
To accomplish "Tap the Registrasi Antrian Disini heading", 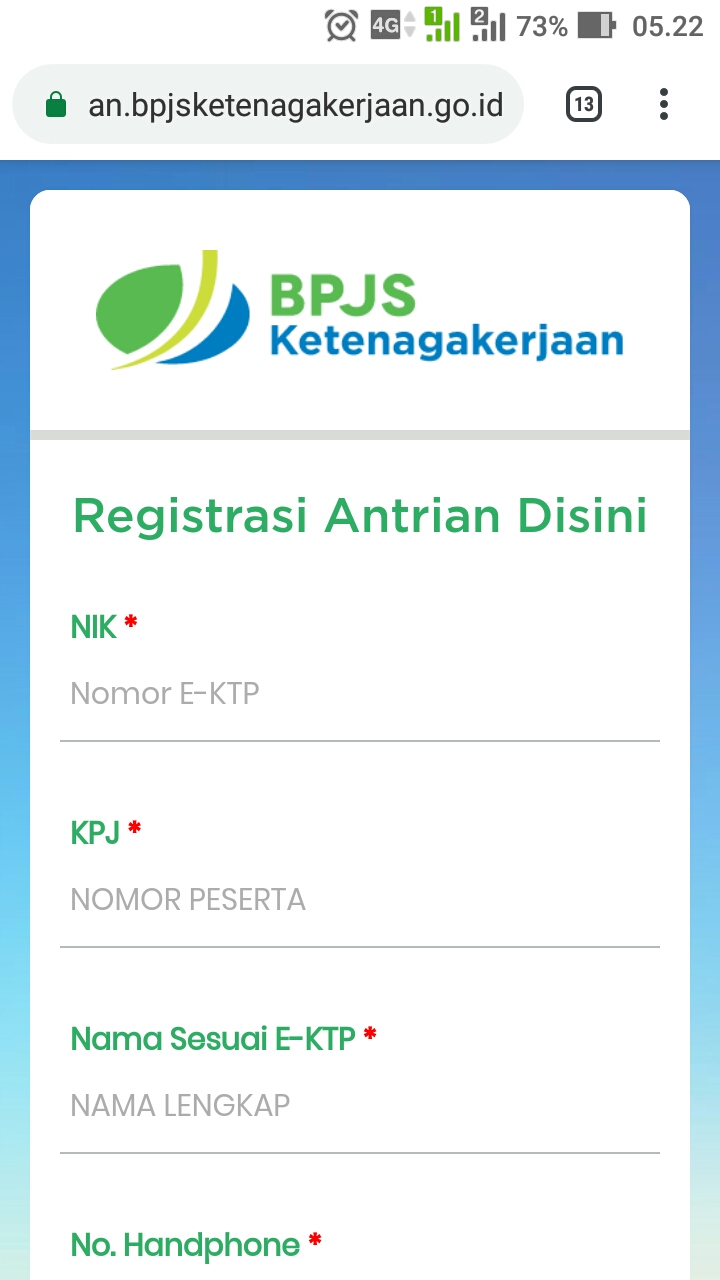I will [360, 515].
